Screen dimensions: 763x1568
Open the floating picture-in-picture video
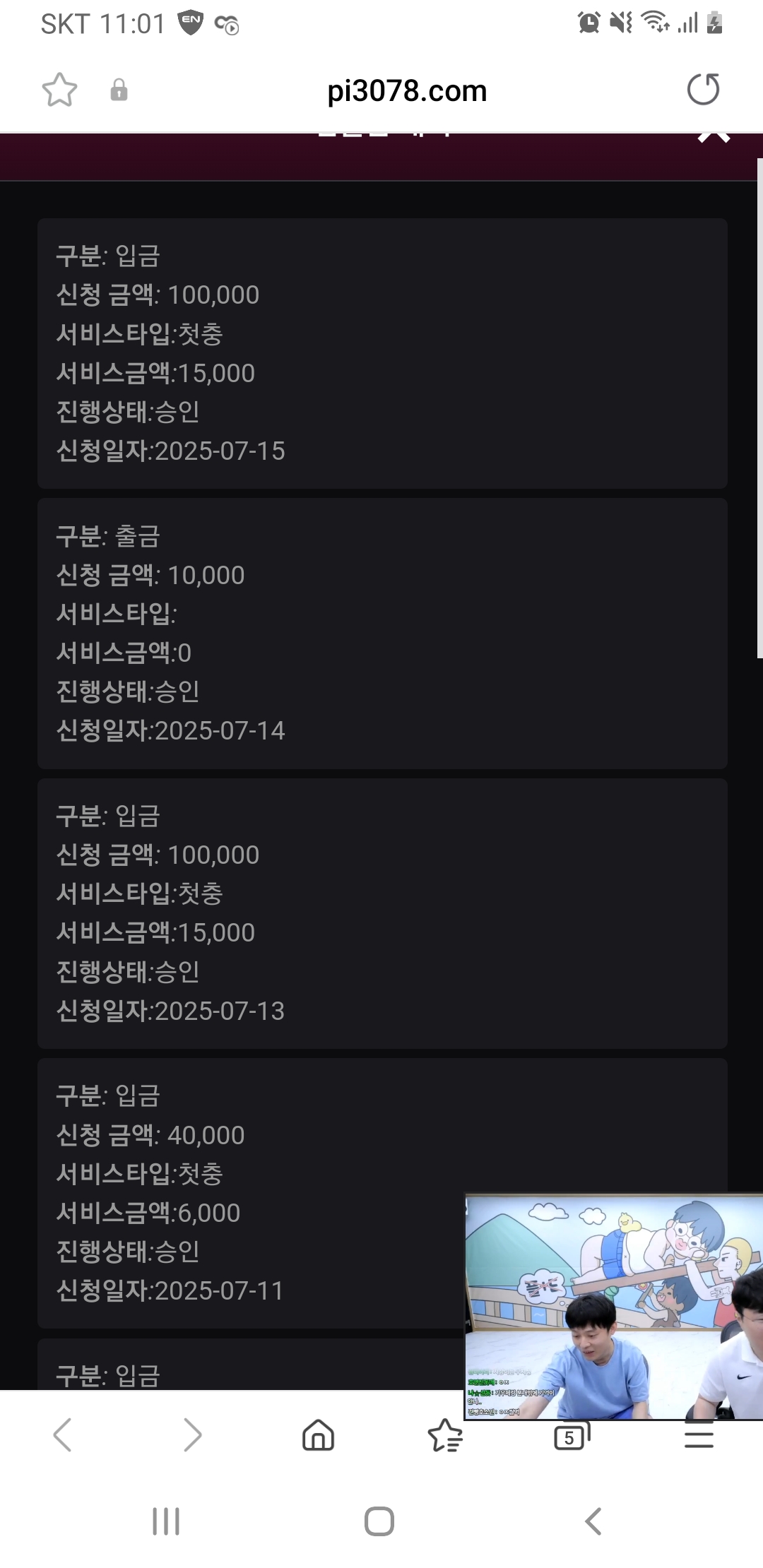[x=613, y=1307]
